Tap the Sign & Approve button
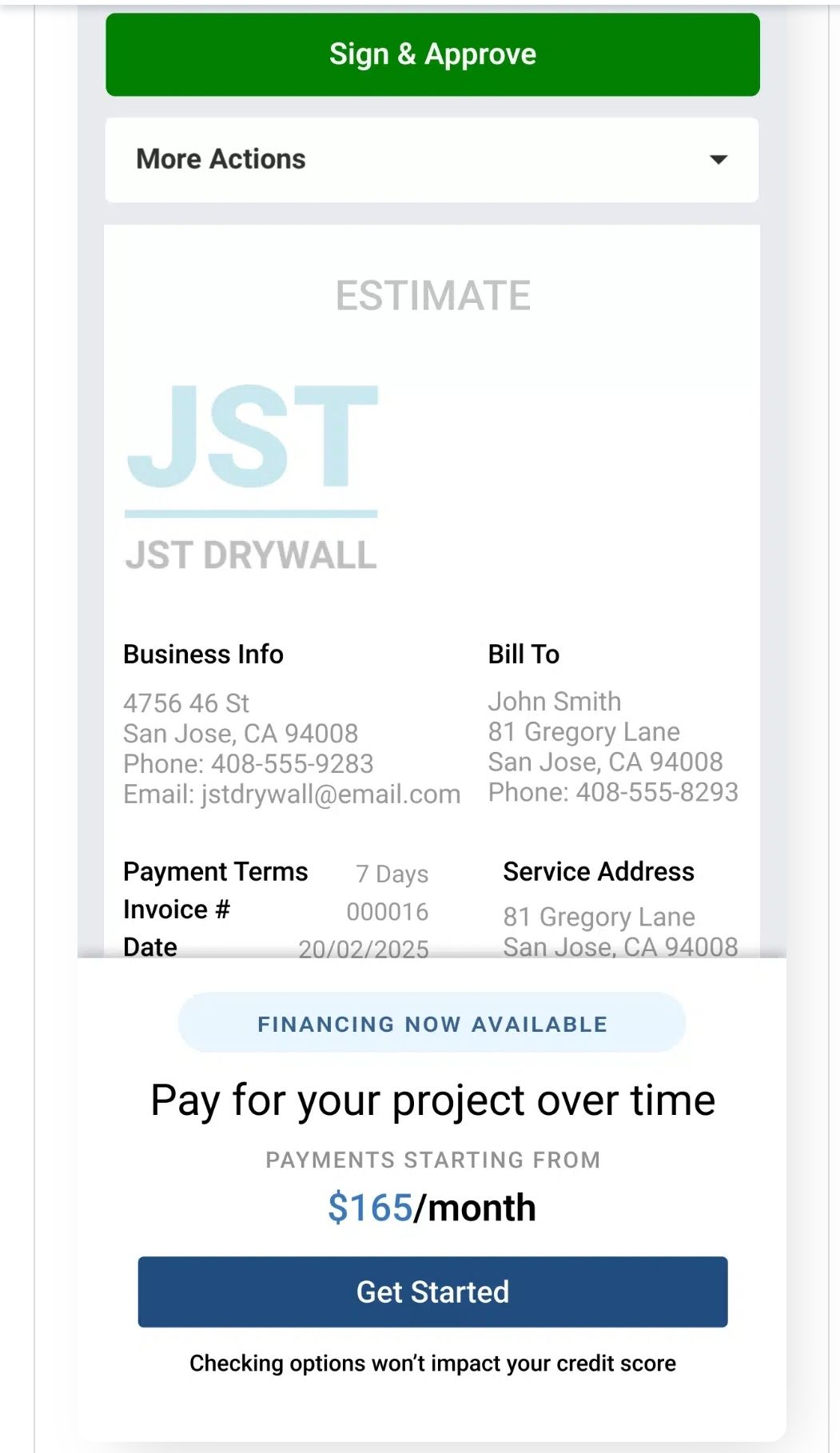The image size is (840, 1453). [432, 54]
